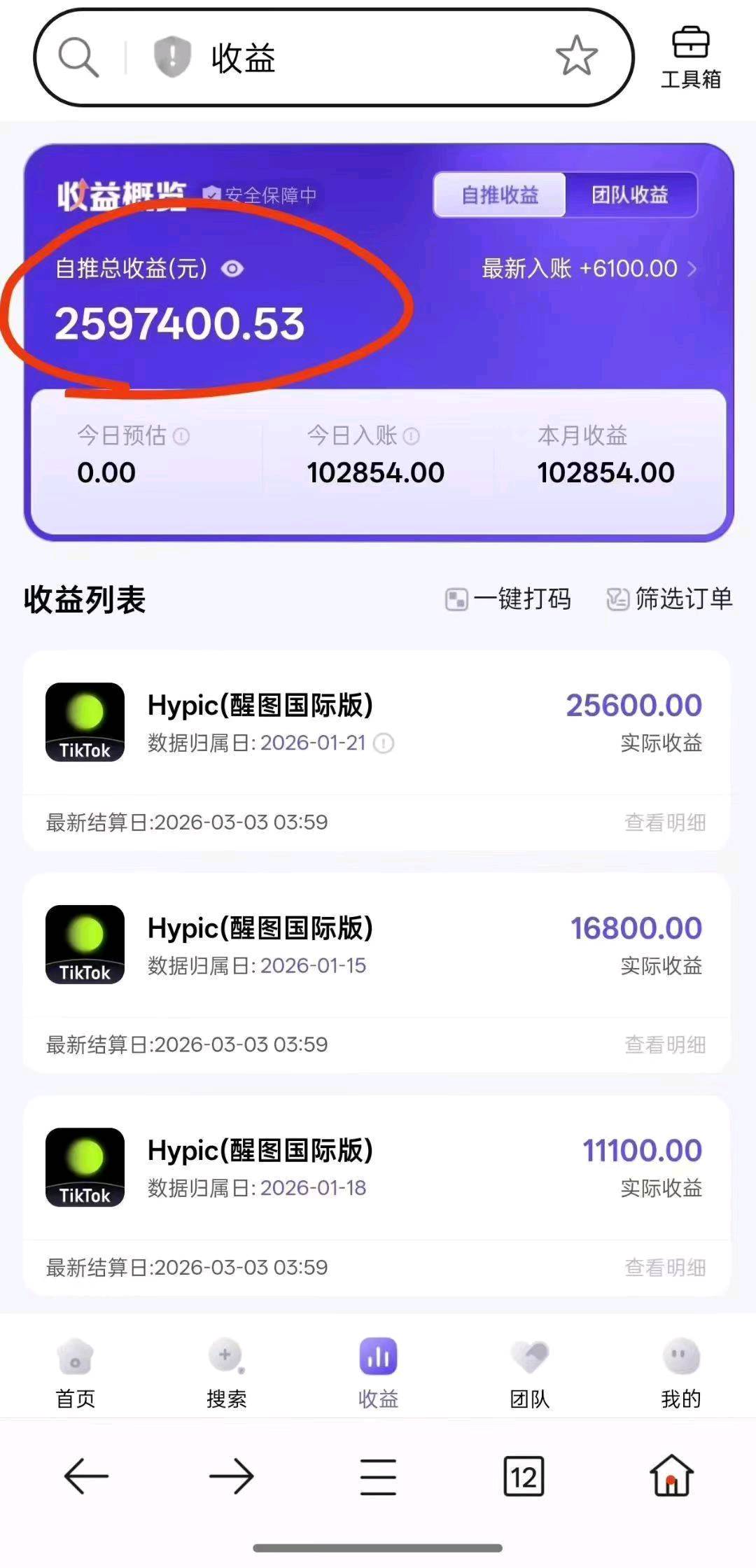
Task: Tap 一键打码 to mask the data
Action: click(x=509, y=599)
